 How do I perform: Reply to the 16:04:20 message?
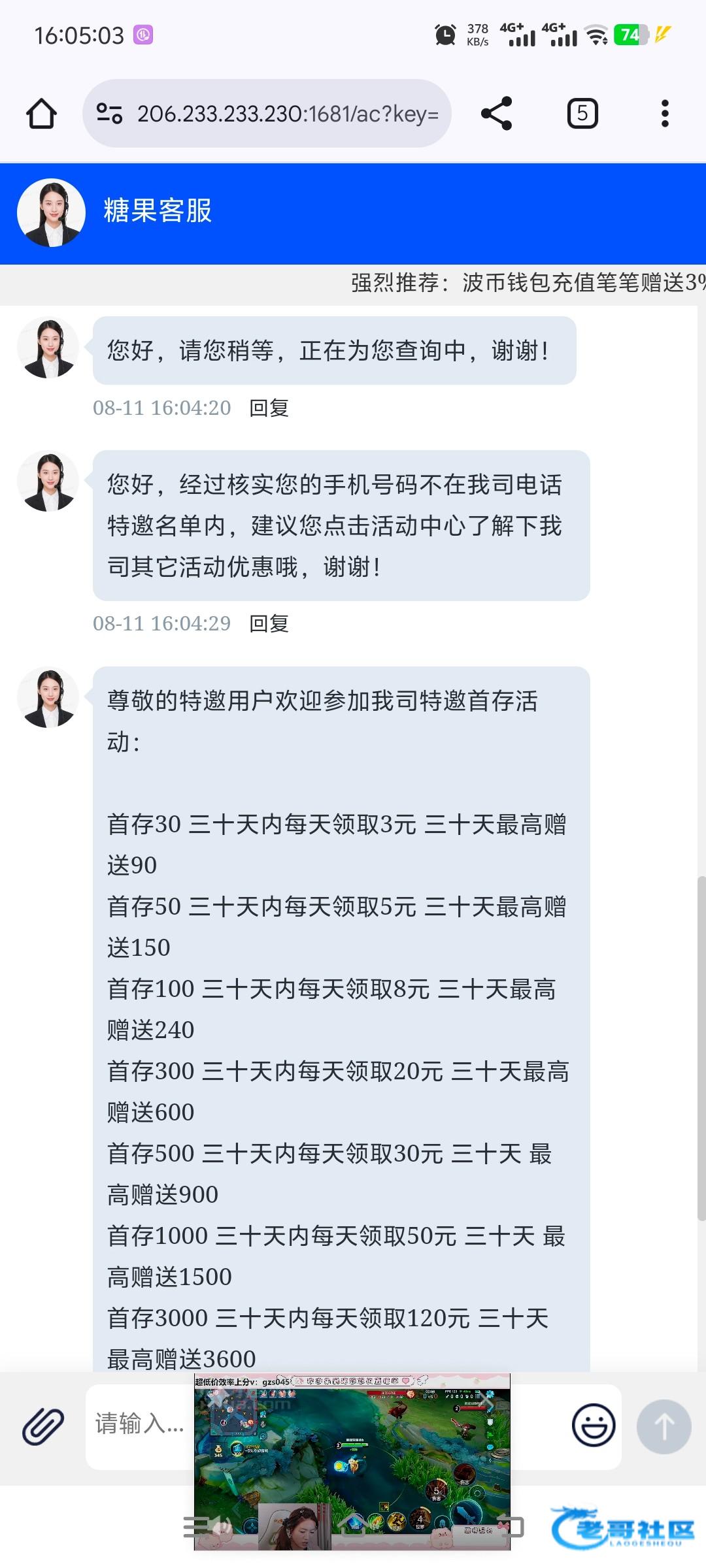(269, 408)
